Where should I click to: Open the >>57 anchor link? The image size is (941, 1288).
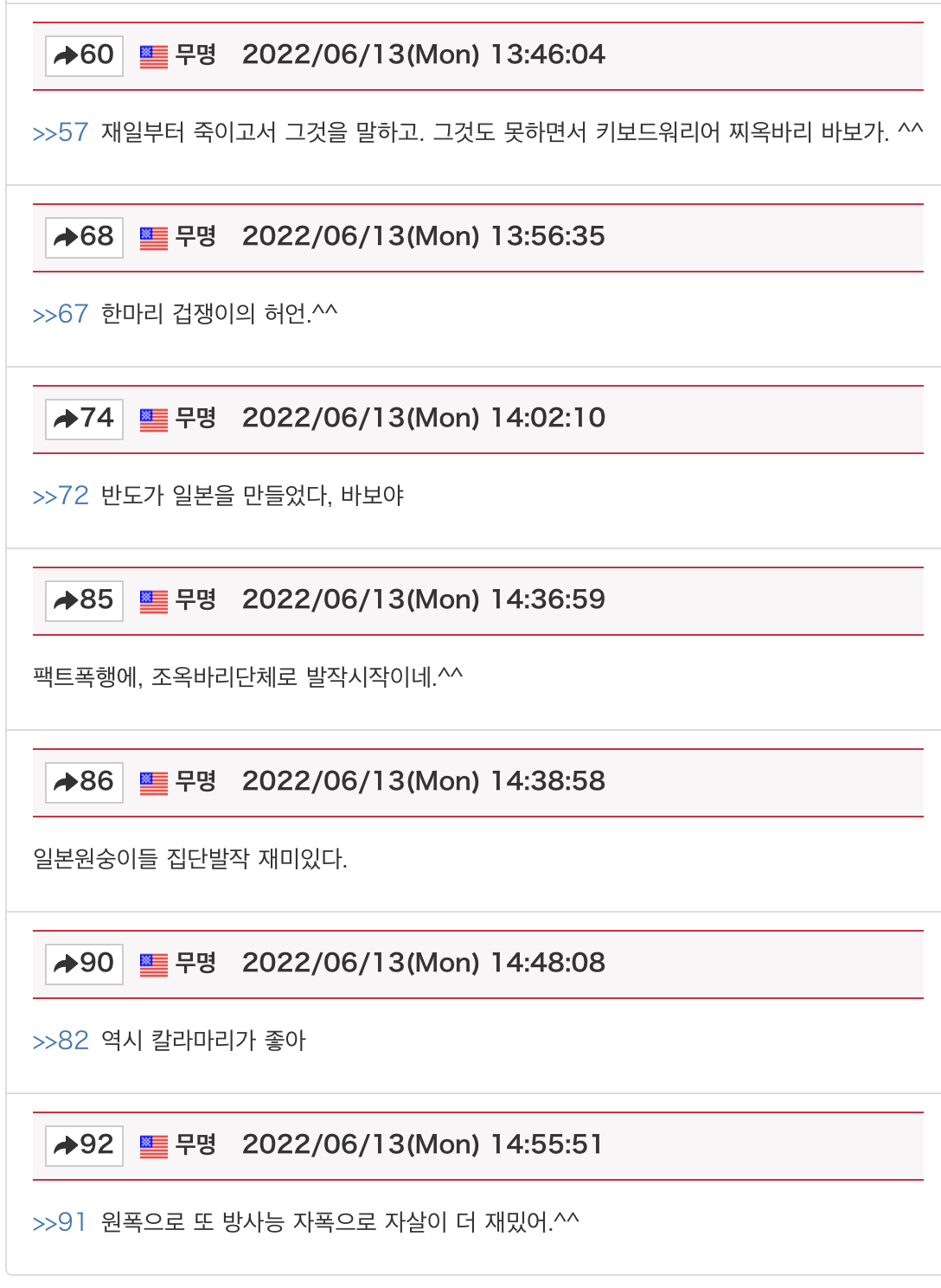61,132
